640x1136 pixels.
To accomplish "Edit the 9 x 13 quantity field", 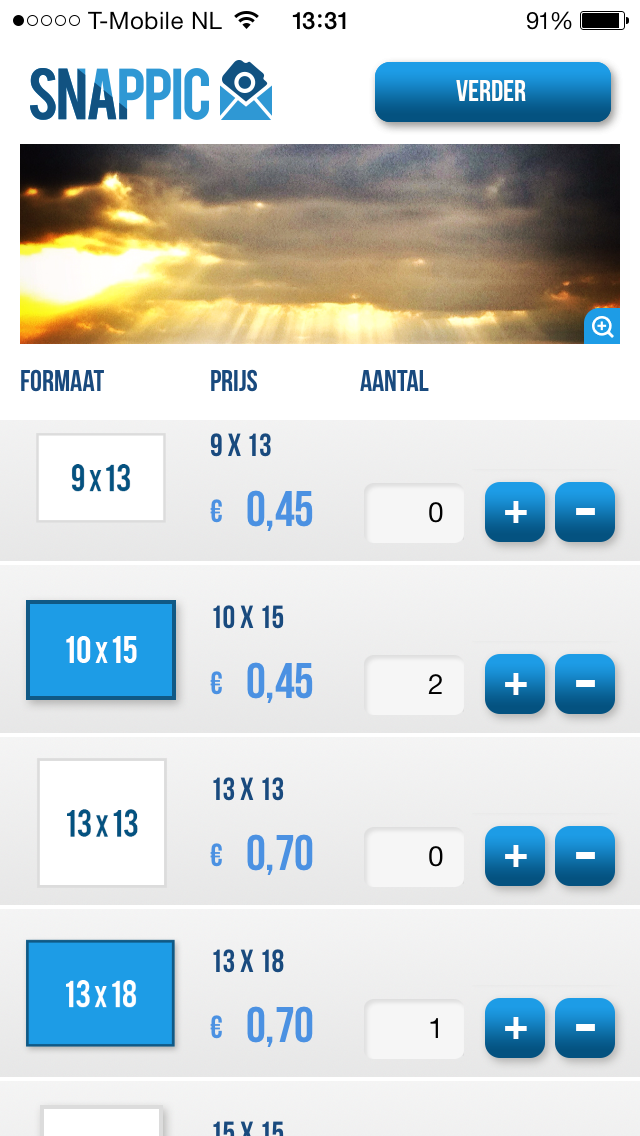I will tap(415, 513).
